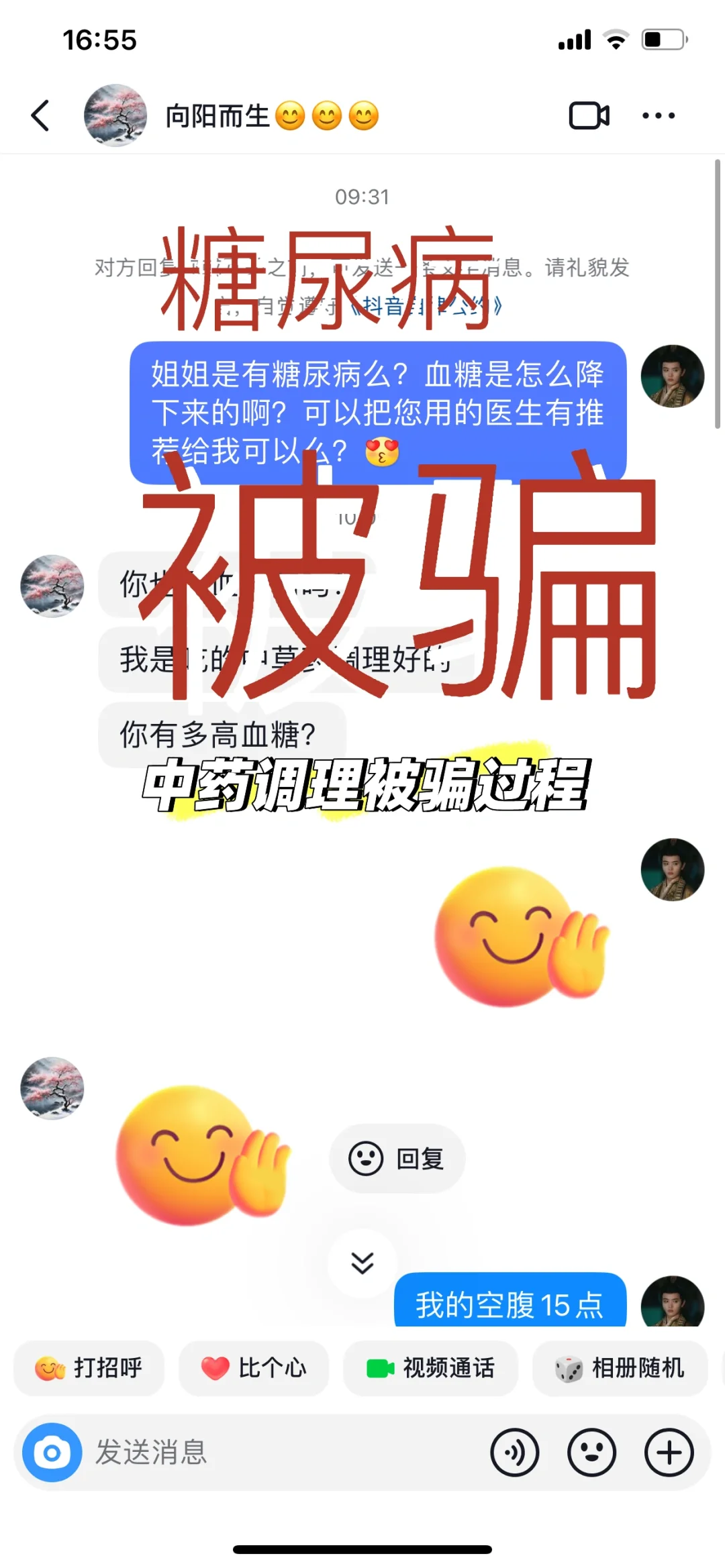Send a heart with 比个心
Image resolution: width=725 pixels, height=1568 pixels.
pyautogui.click(x=254, y=1369)
